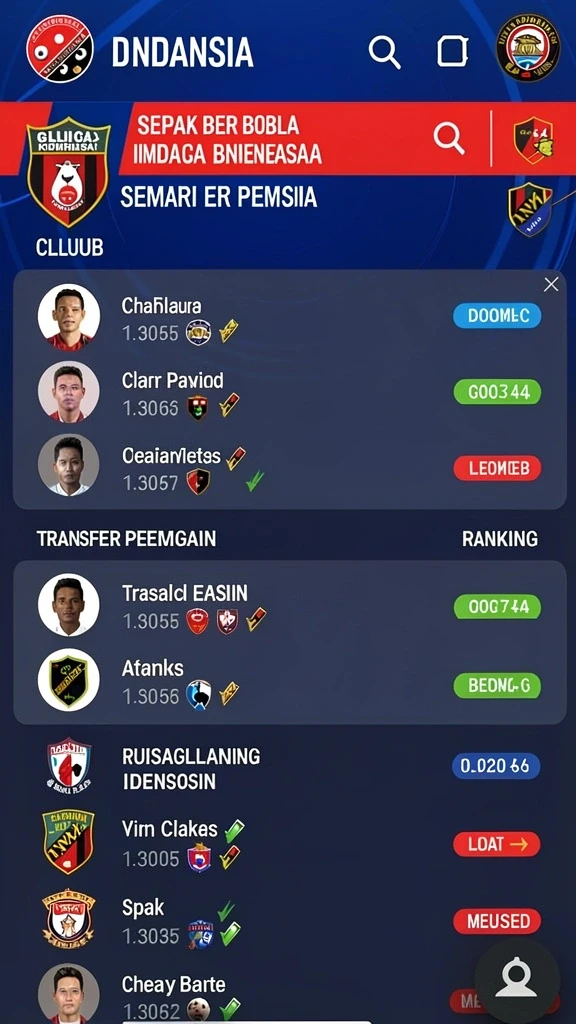Close the player card with the X
Viewport: 576px width, 1024px height.
click(x=551, y=284)
